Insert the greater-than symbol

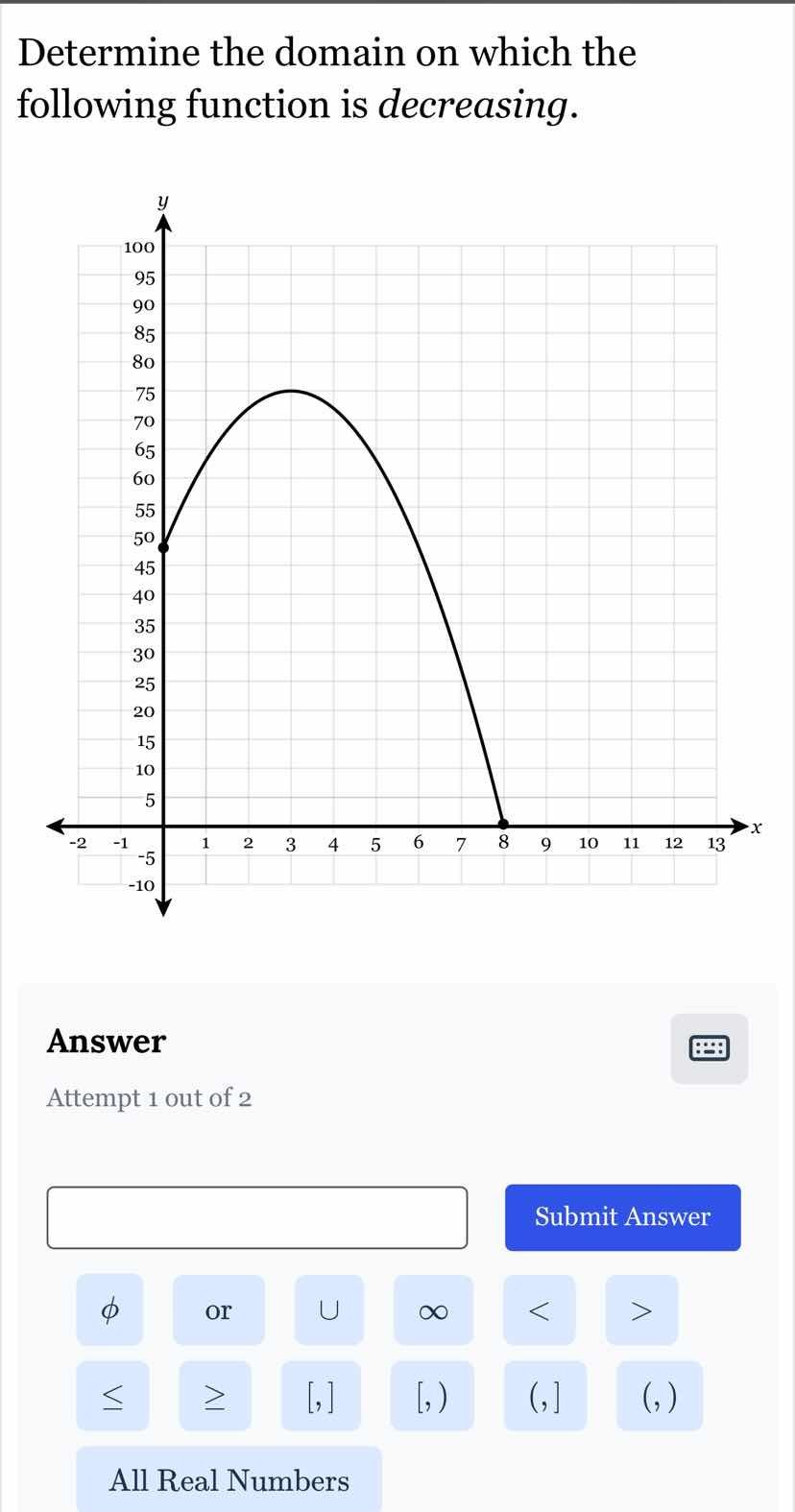[641, 1310]
